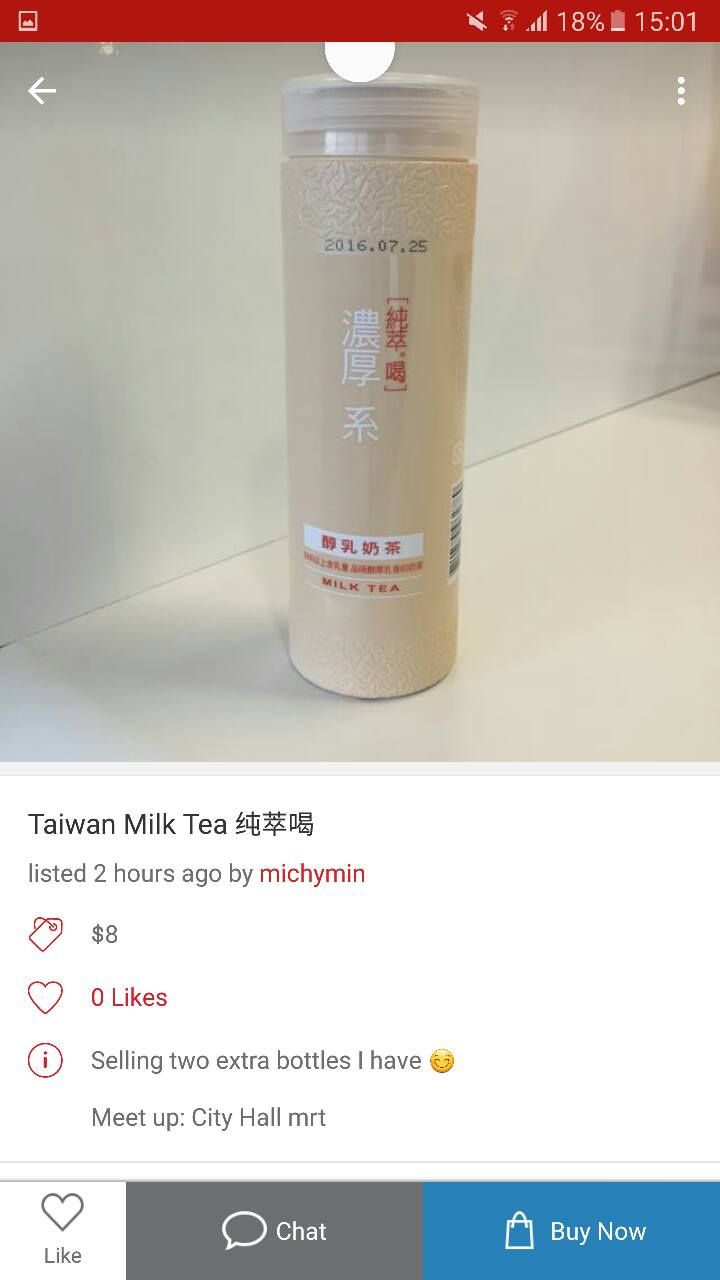The height and width of the screenshot is (1280, 720).
Task: Open the overflow menu
Action: point(681,91)
